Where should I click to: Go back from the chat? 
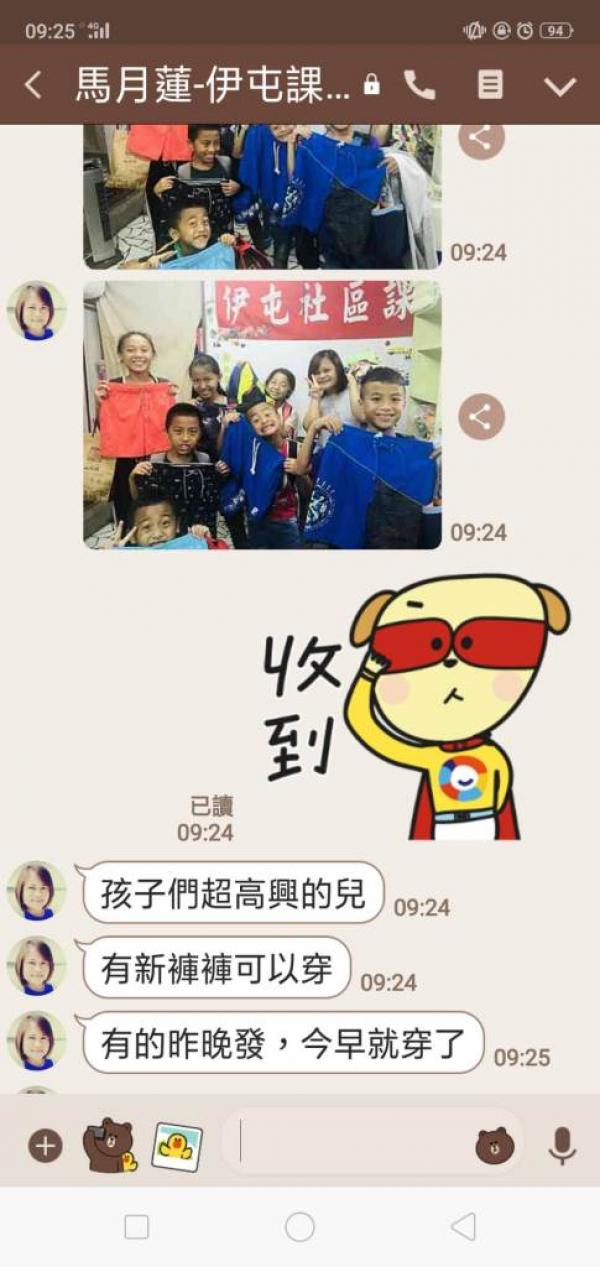point(33,85)
